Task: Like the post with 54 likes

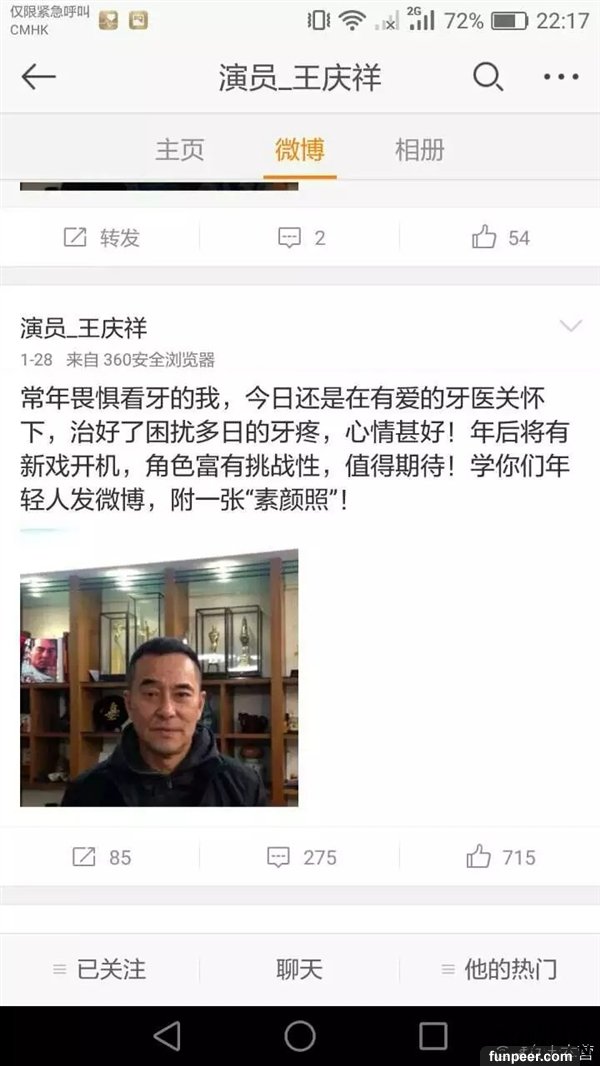Action: coord(500,238)
